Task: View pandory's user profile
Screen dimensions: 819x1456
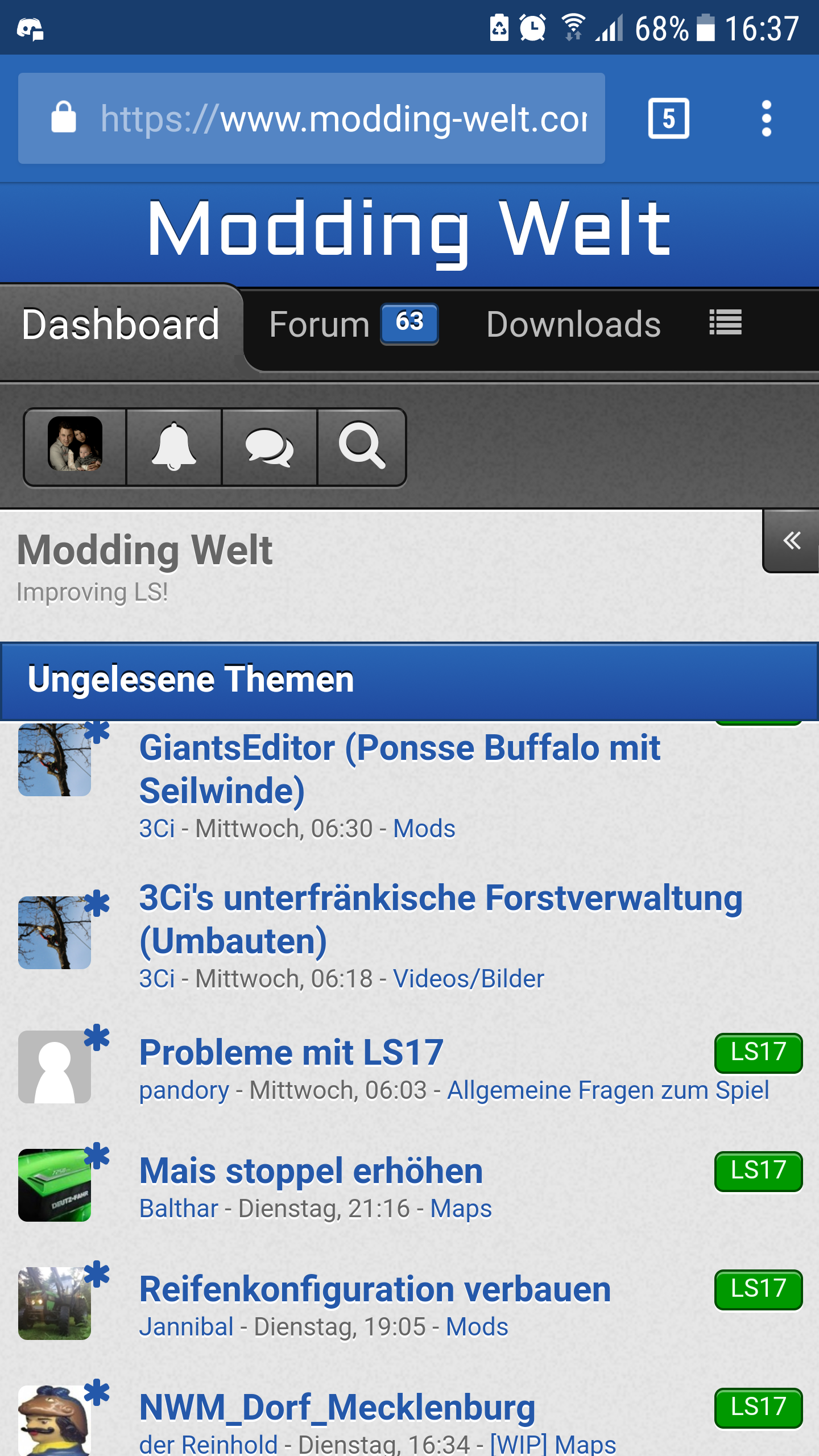Action: coord(184,1090)
